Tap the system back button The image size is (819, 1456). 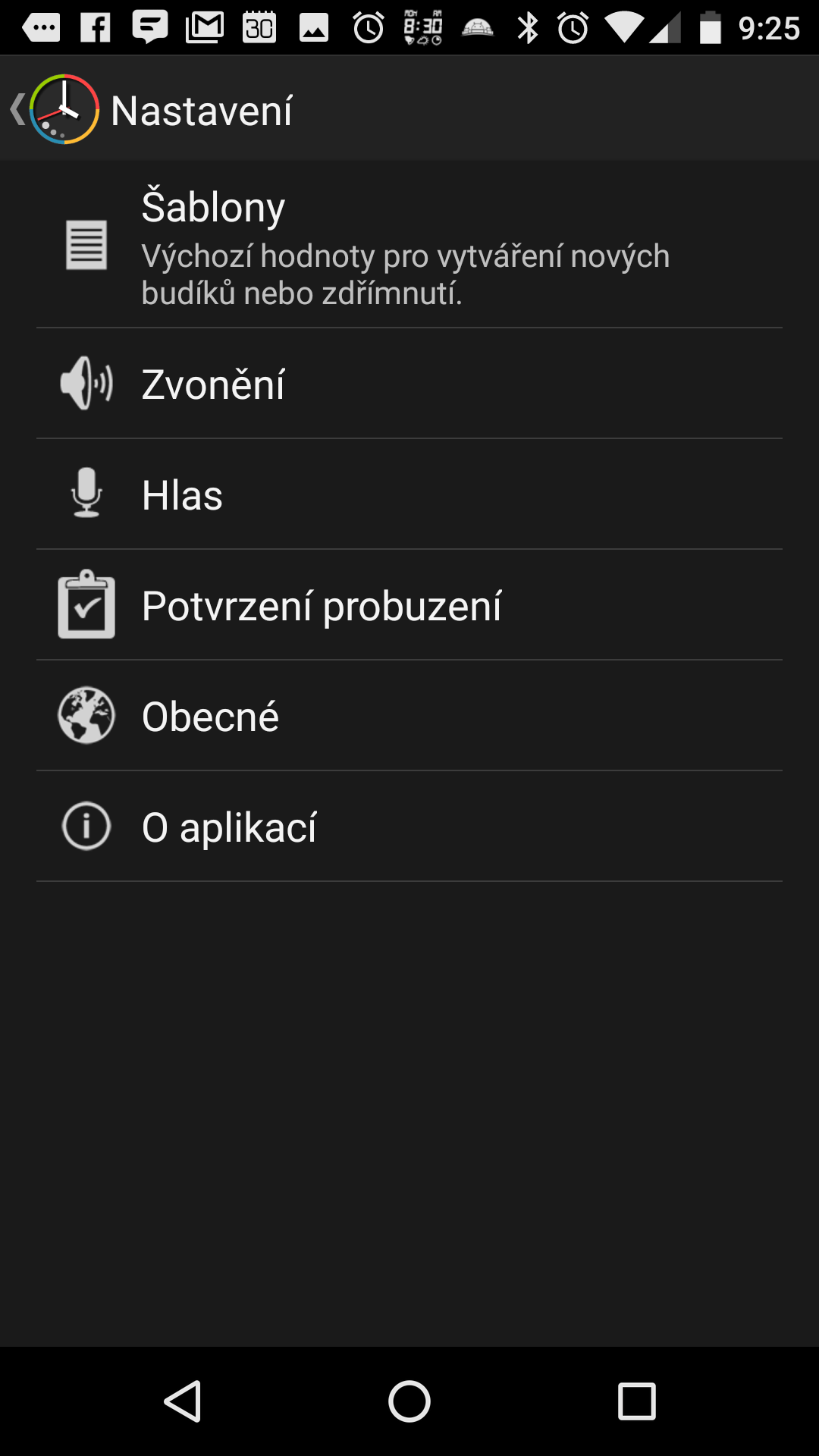point(182,1401)
